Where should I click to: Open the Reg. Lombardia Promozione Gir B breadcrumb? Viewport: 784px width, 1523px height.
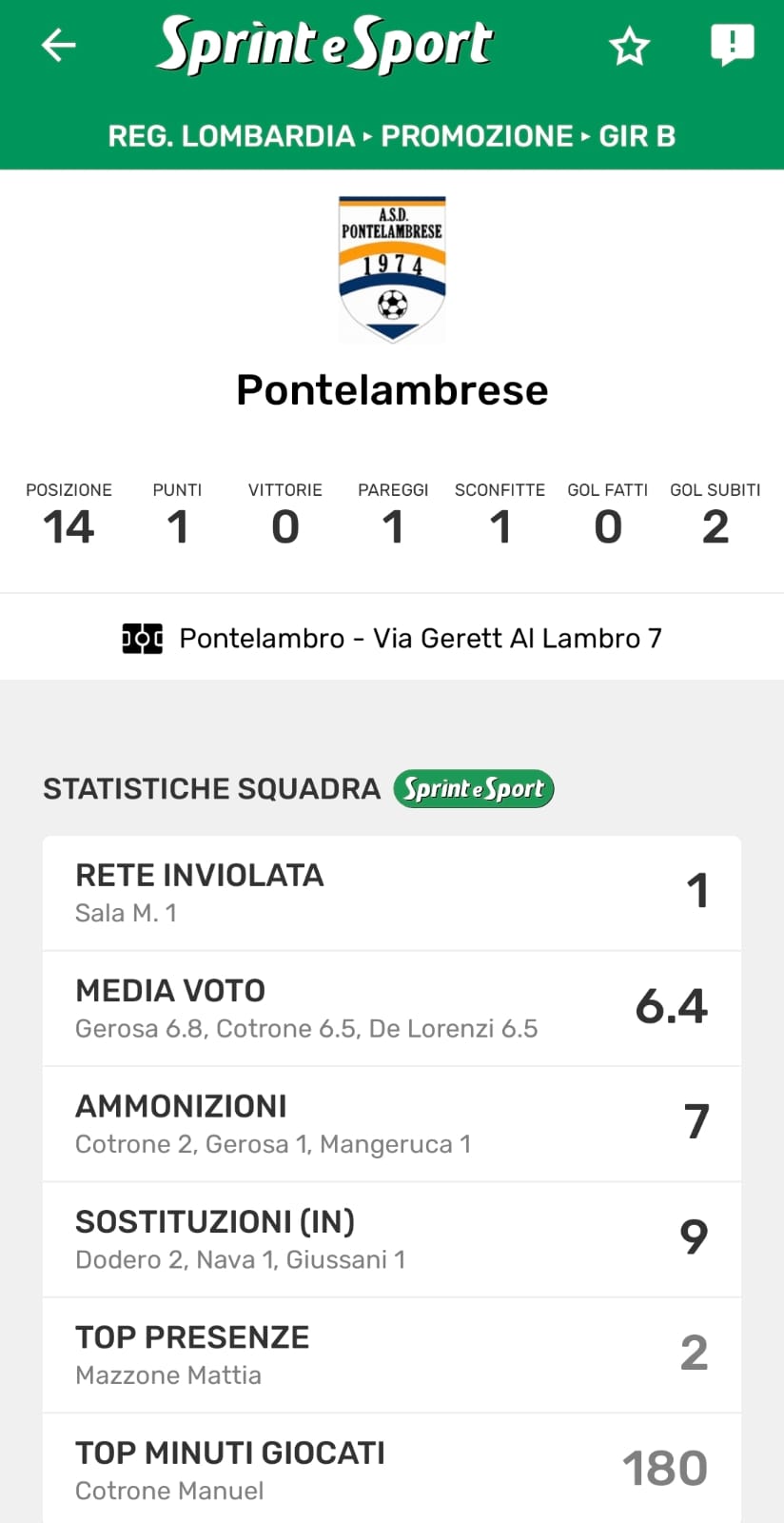point(392,136)
